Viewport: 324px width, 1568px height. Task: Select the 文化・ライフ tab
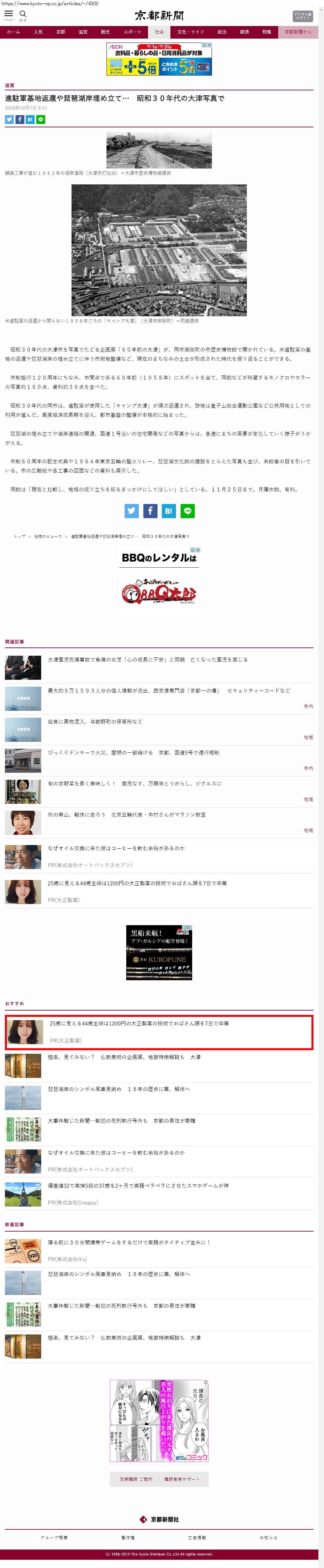coord(190,32)
